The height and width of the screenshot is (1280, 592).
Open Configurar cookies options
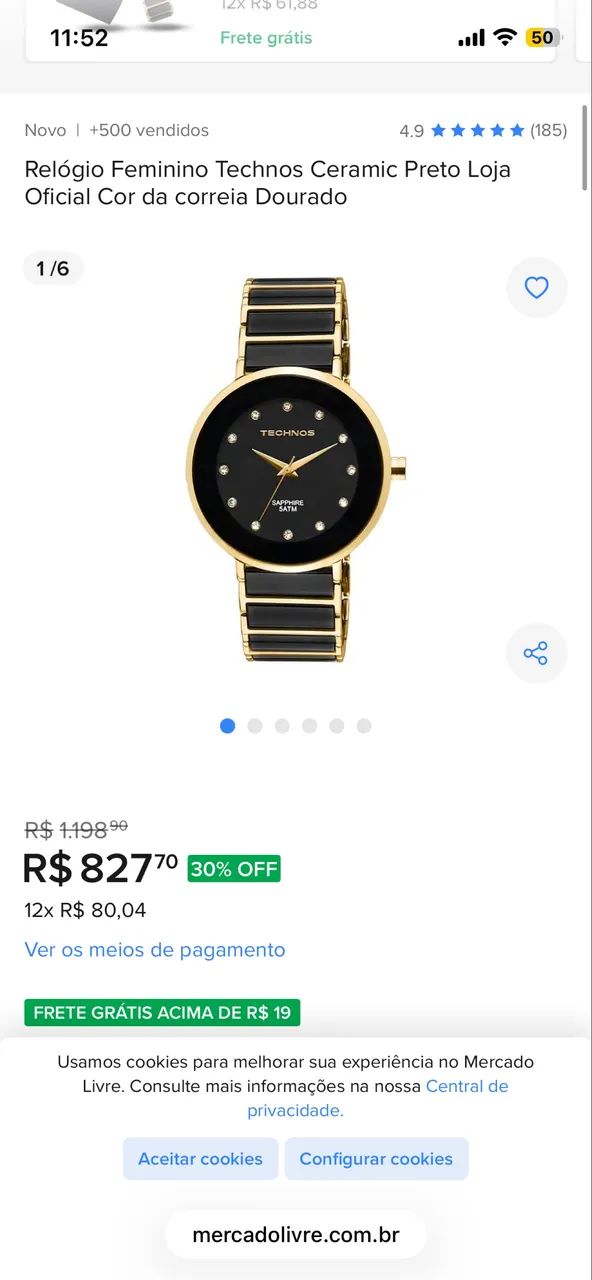pos(376,1159)
